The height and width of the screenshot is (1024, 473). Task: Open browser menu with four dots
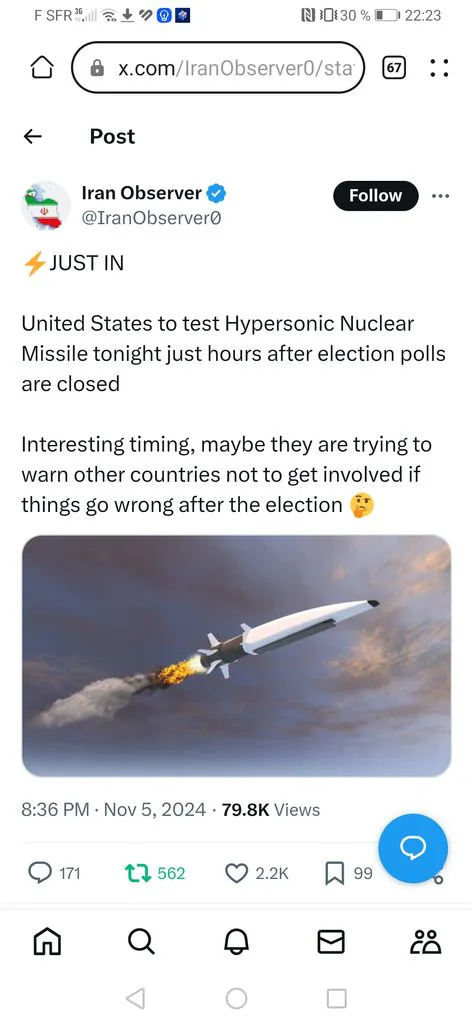pyautogui.click(x=439, y=68)
